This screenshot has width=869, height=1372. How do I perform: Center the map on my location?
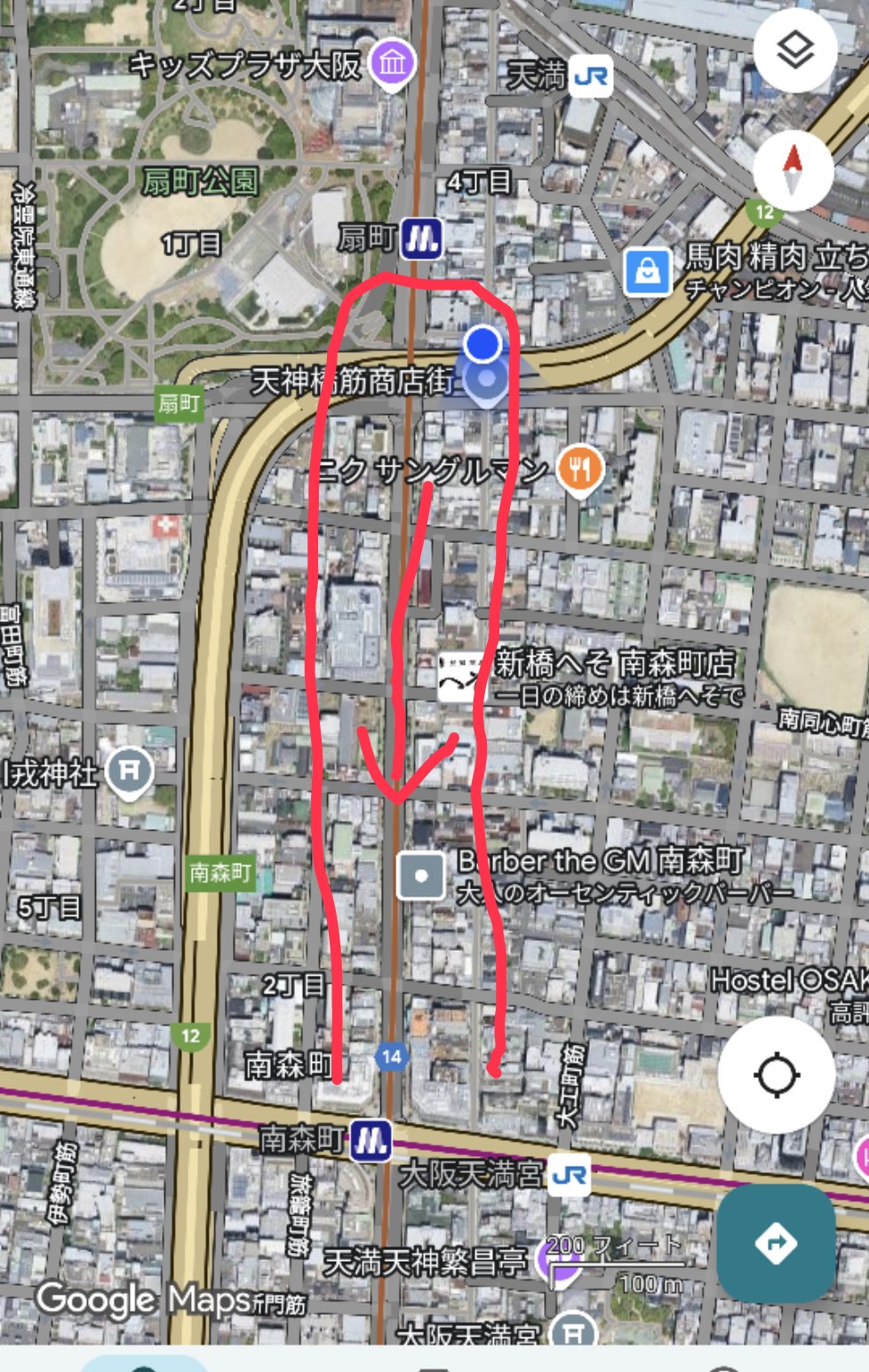776,1075
